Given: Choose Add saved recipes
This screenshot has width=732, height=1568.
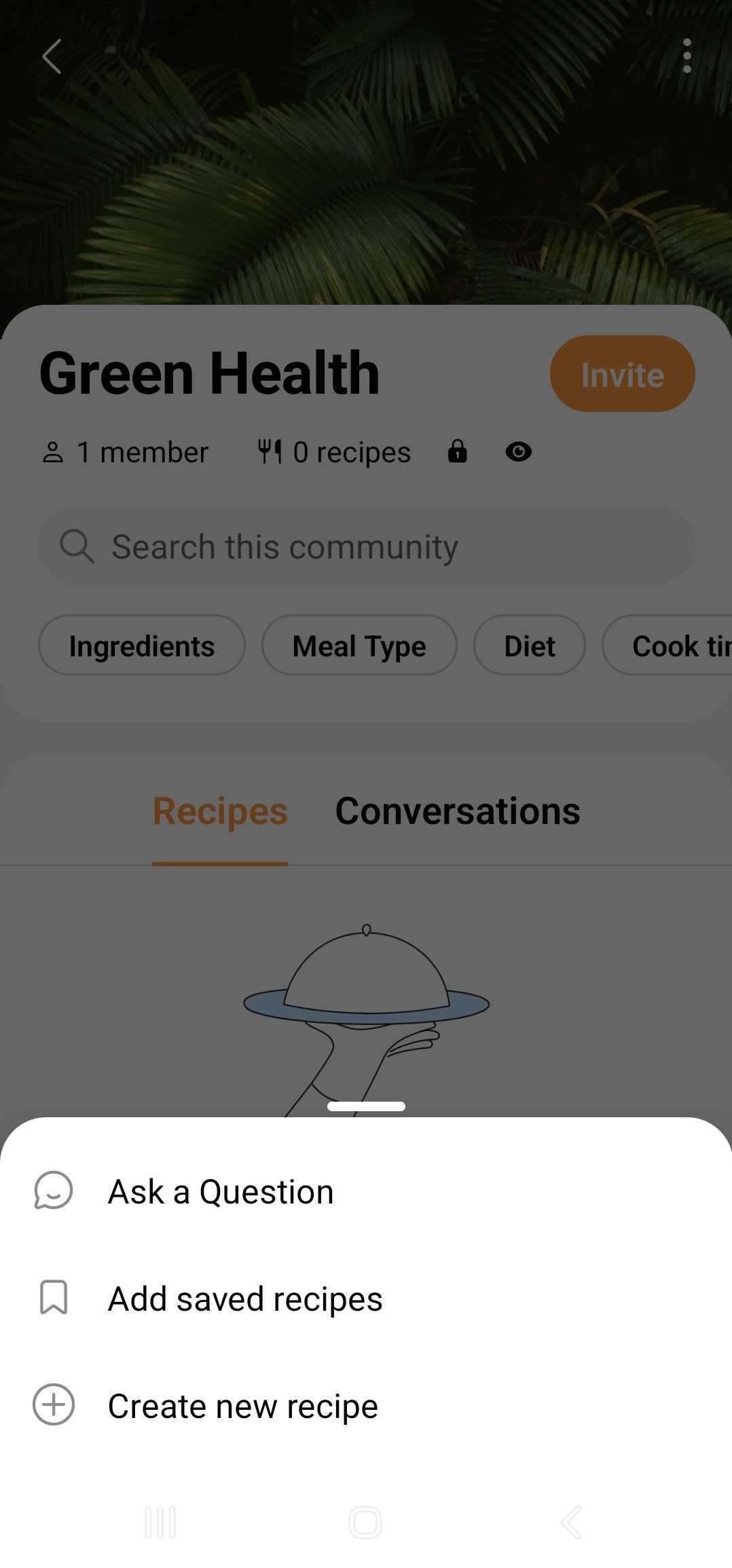Looking at the screenshot, I should [x=244, y=1299].
